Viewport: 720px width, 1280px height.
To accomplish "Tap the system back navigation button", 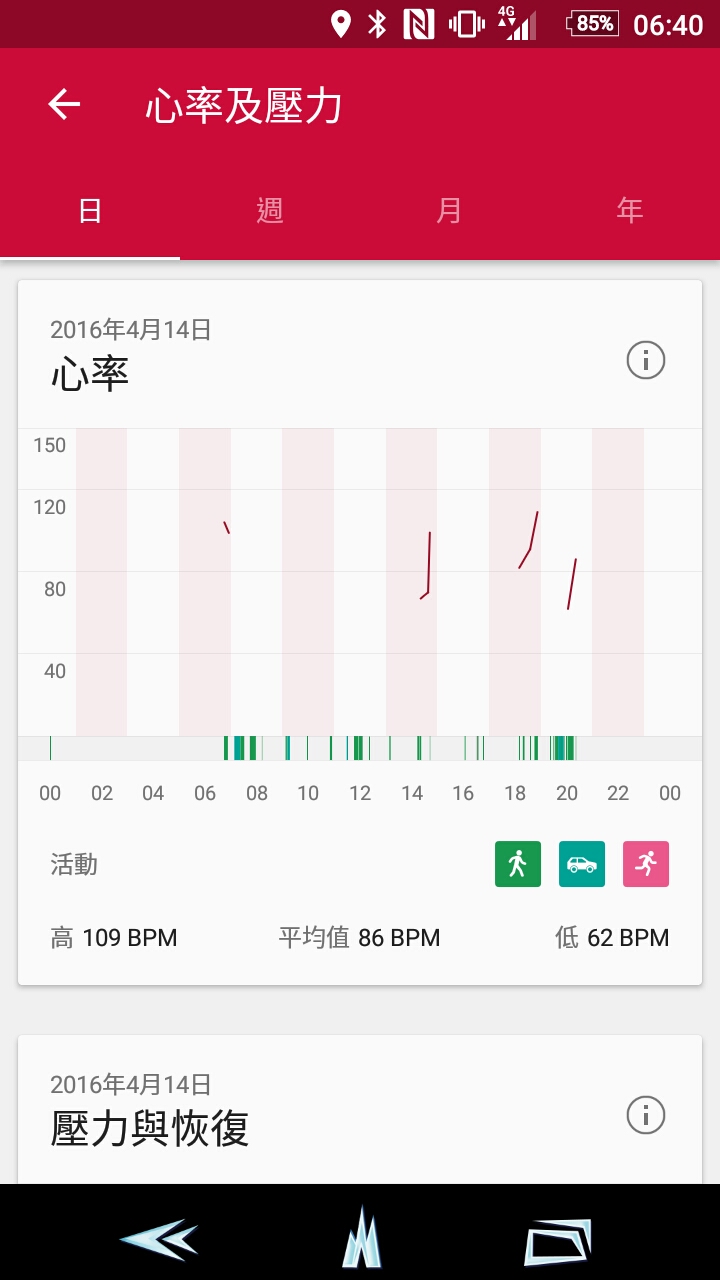I will (x=158, y=1240).
